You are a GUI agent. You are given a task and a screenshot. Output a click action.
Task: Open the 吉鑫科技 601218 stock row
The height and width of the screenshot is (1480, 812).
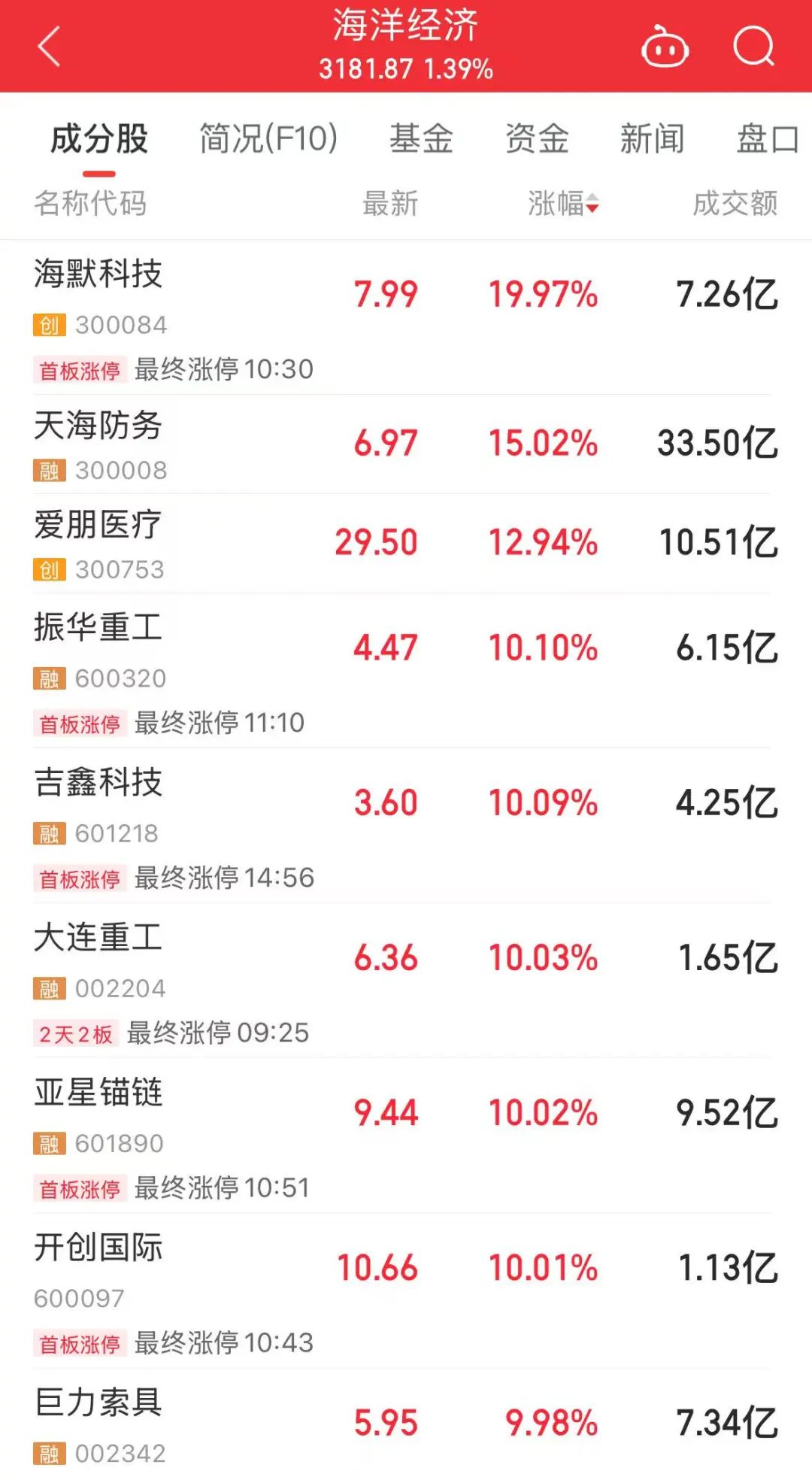(x=406, y=826)
